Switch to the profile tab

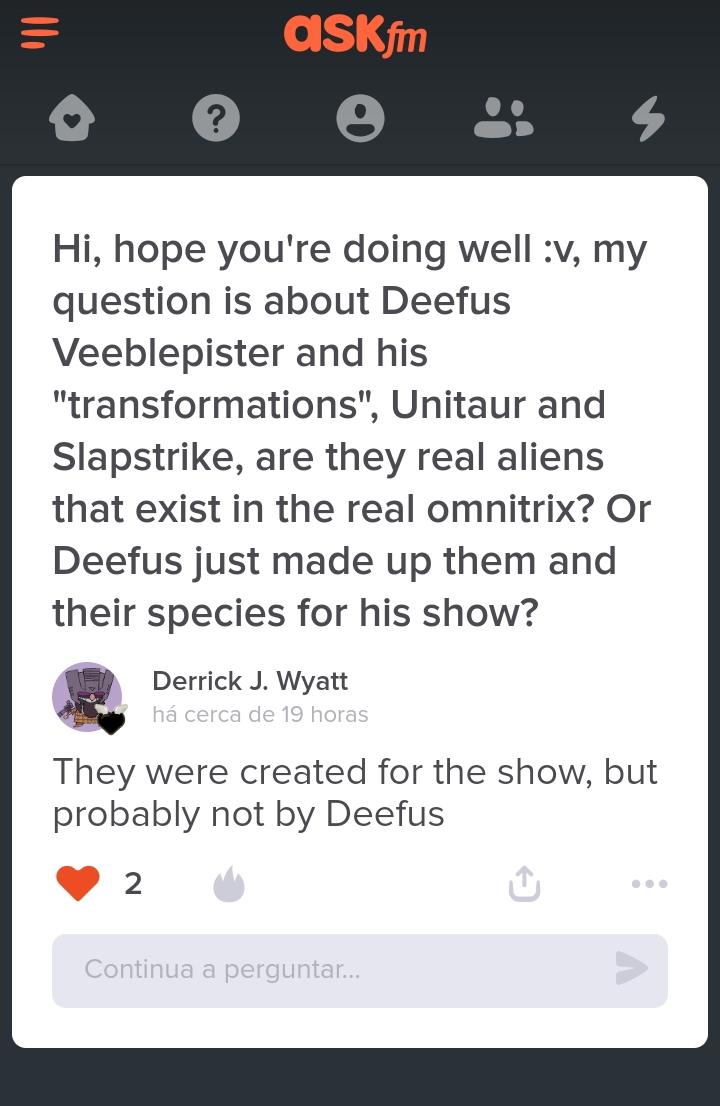coord(360,120)
